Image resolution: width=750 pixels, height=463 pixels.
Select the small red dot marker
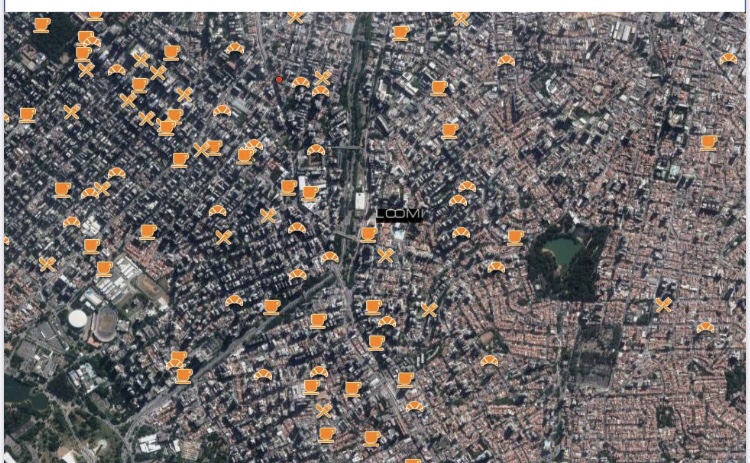pyautogui.click(x=279, y=79)
